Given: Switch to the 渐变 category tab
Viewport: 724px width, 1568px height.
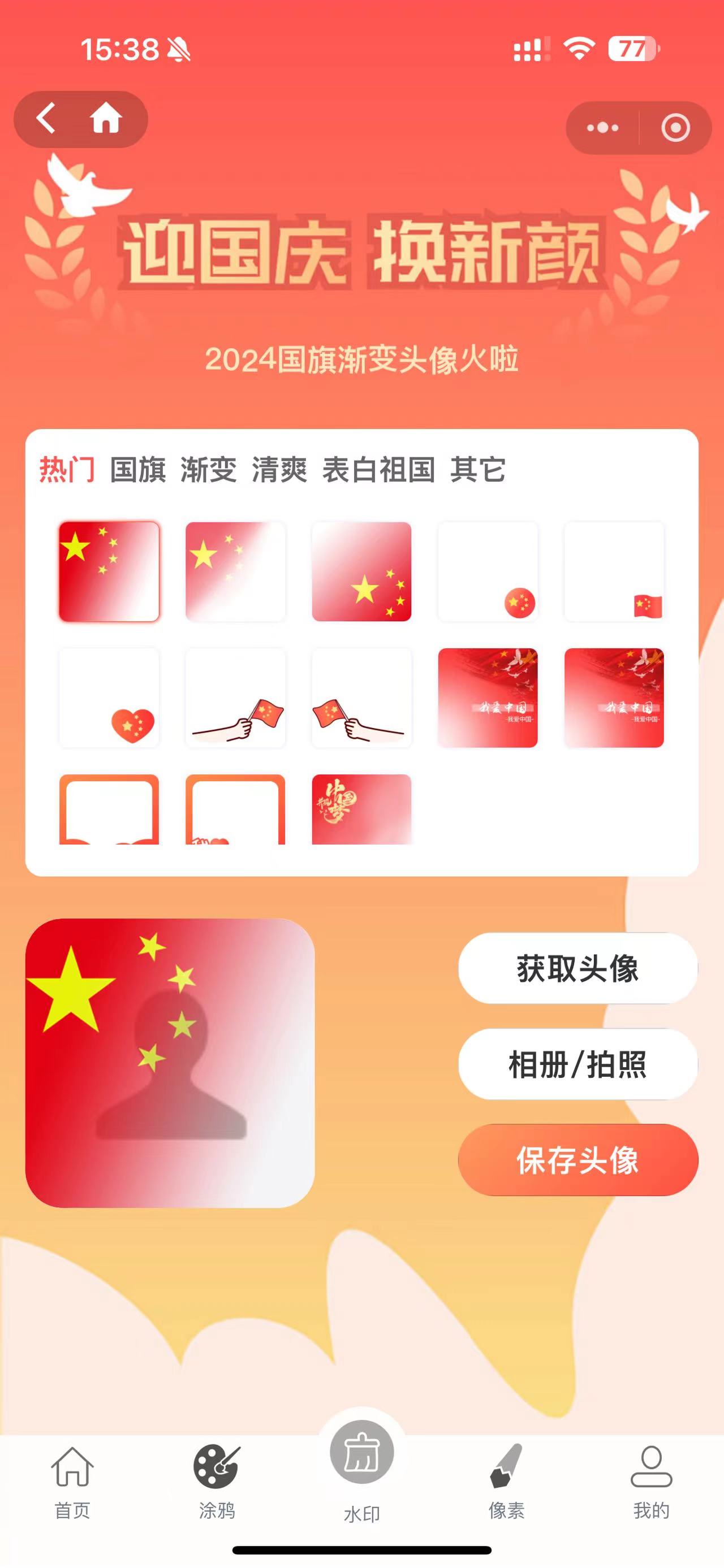Looking at the screenshot, I should (208, 470).
